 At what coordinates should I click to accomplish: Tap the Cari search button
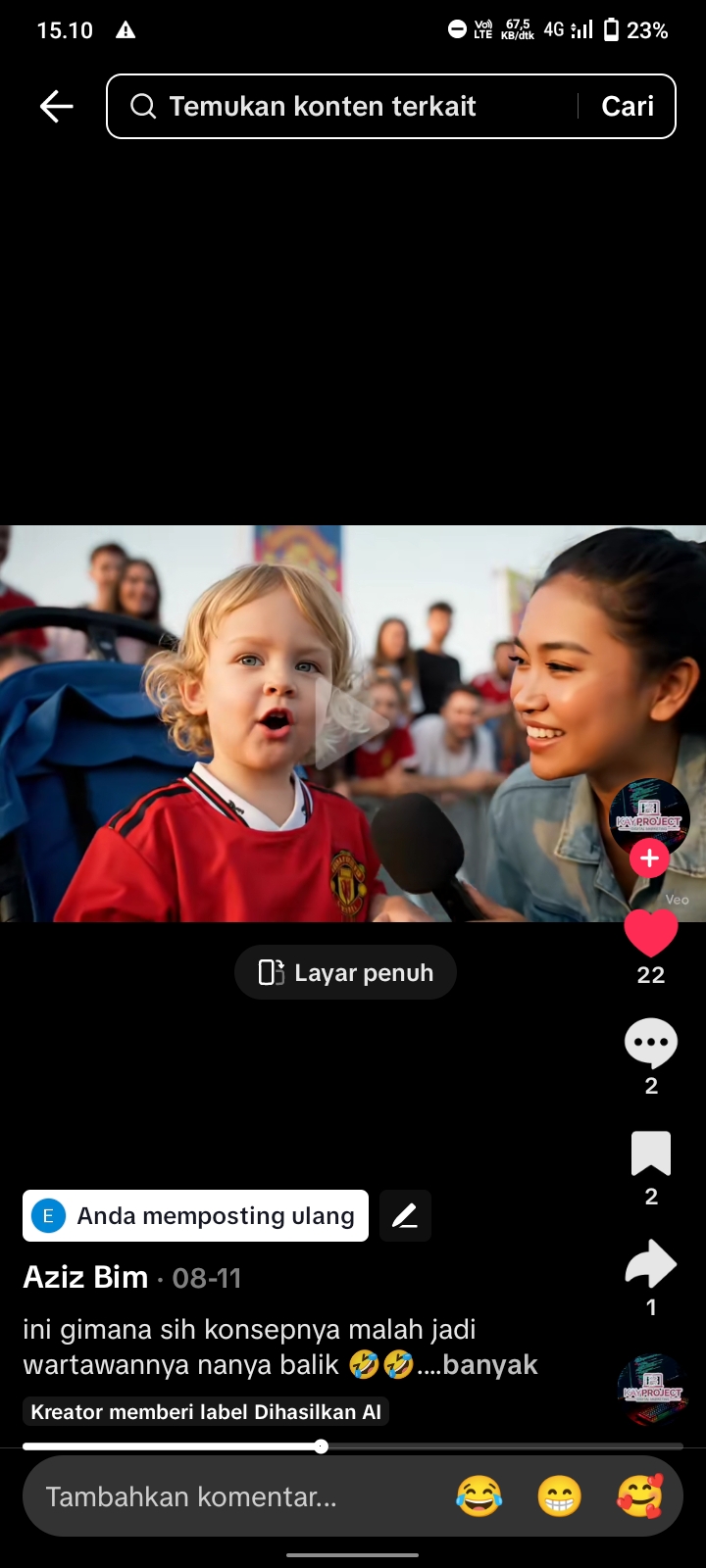(x=628, y=106)
